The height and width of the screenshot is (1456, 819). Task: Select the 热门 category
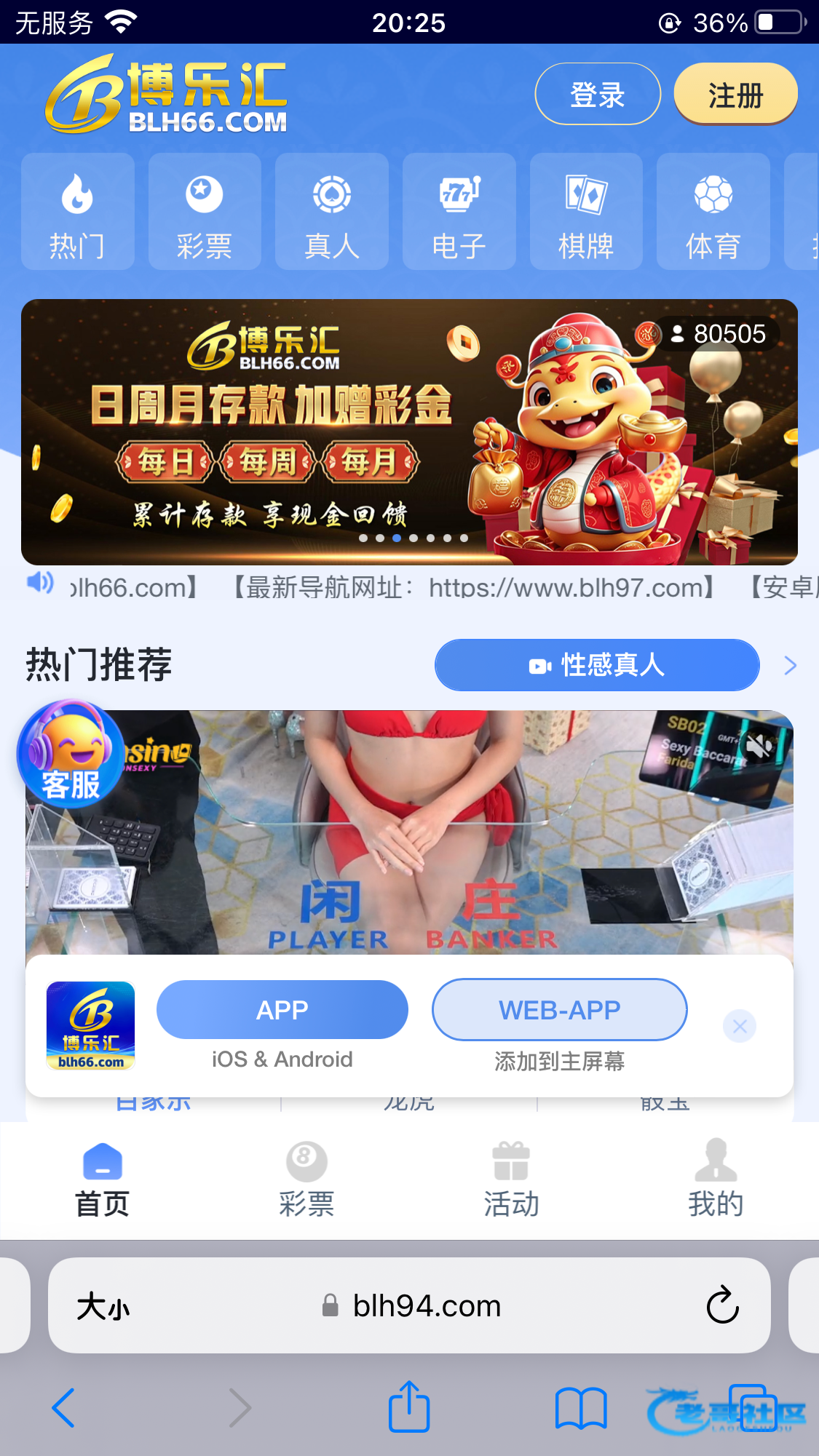click(77, 212)
